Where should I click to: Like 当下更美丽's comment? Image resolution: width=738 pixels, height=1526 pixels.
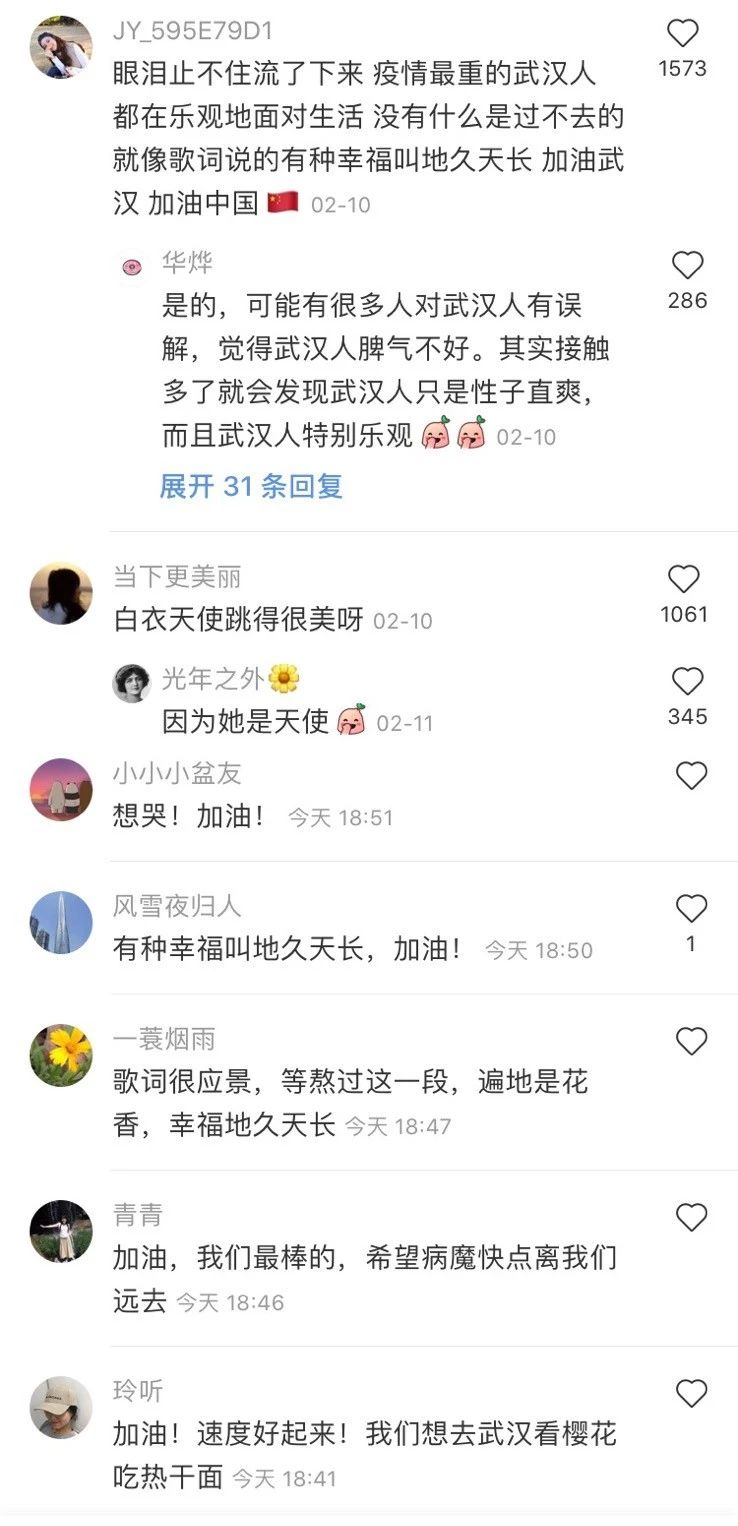[x=684, y=580]
